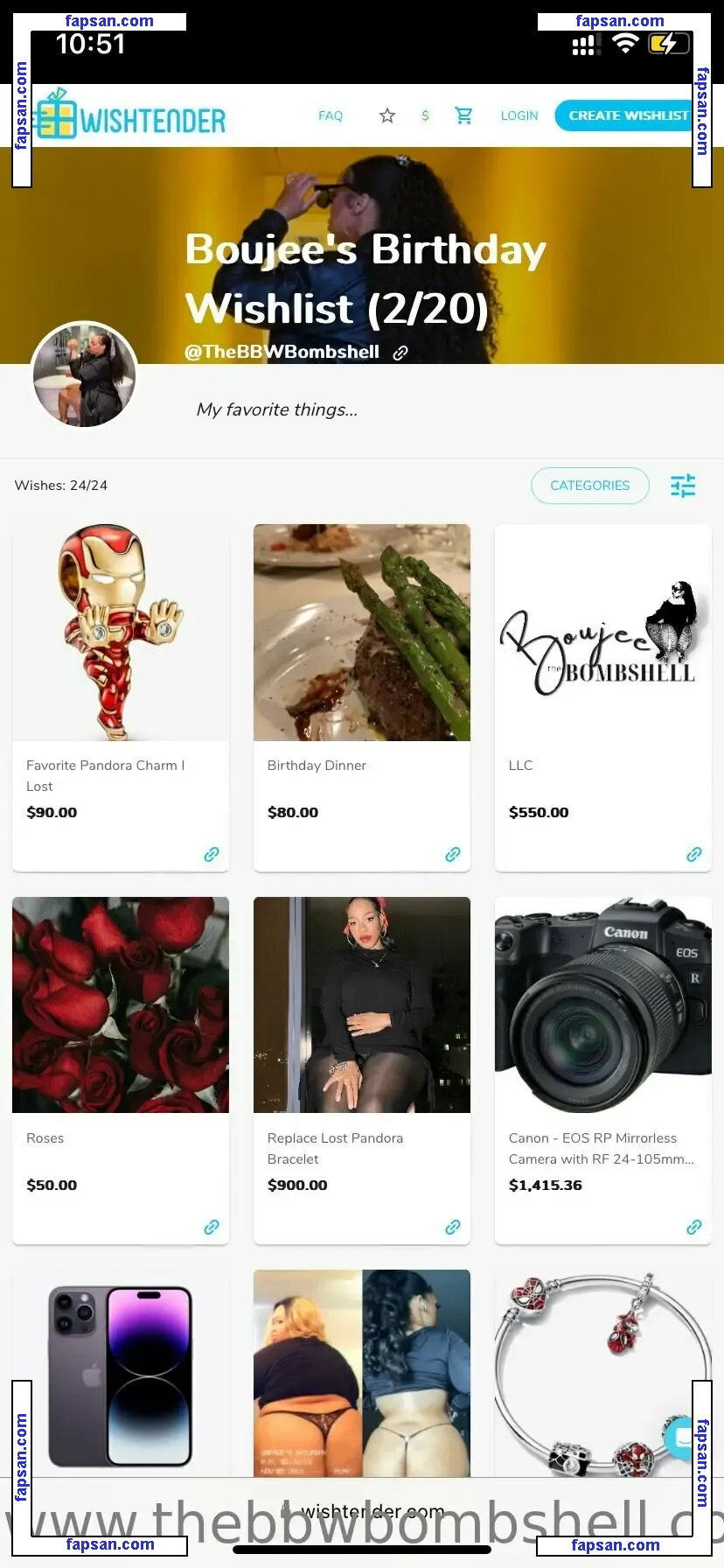Image resolution: width=724 pixels, height=1568 pixels.
Task: Open the iPhone wish card
Action: coord(121,1374)
